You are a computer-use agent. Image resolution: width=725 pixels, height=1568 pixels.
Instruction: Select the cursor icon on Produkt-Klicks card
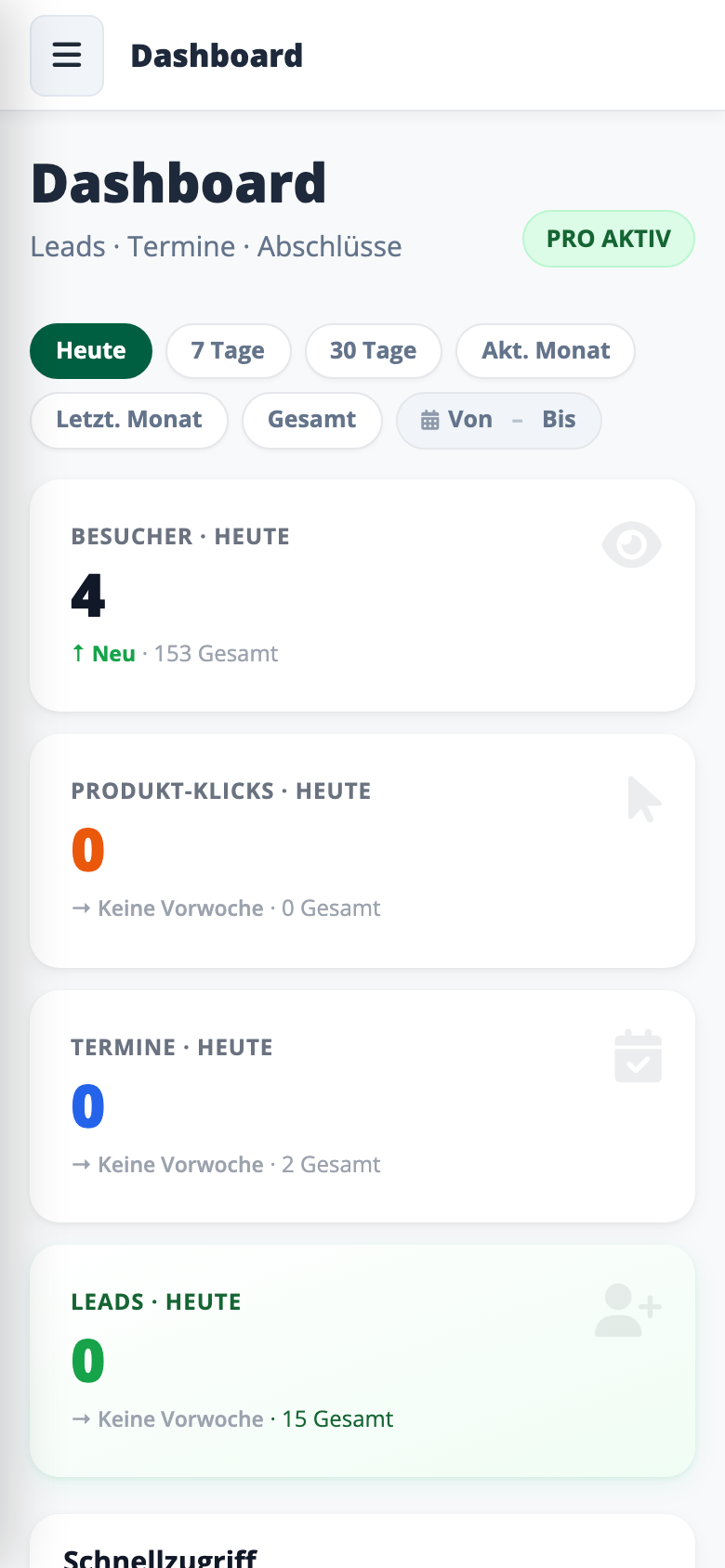[641, 799]
